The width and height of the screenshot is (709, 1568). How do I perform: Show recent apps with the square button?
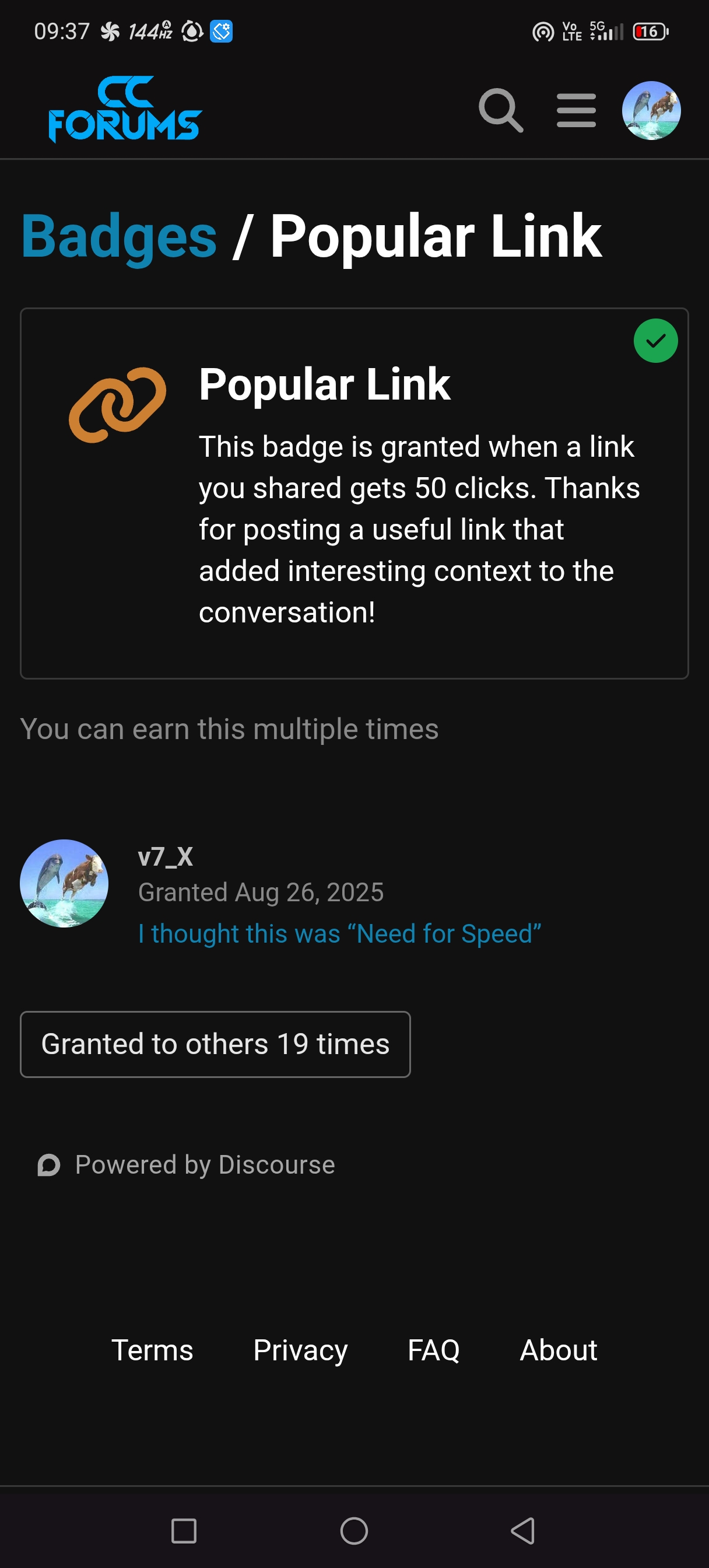[184, 1530]
